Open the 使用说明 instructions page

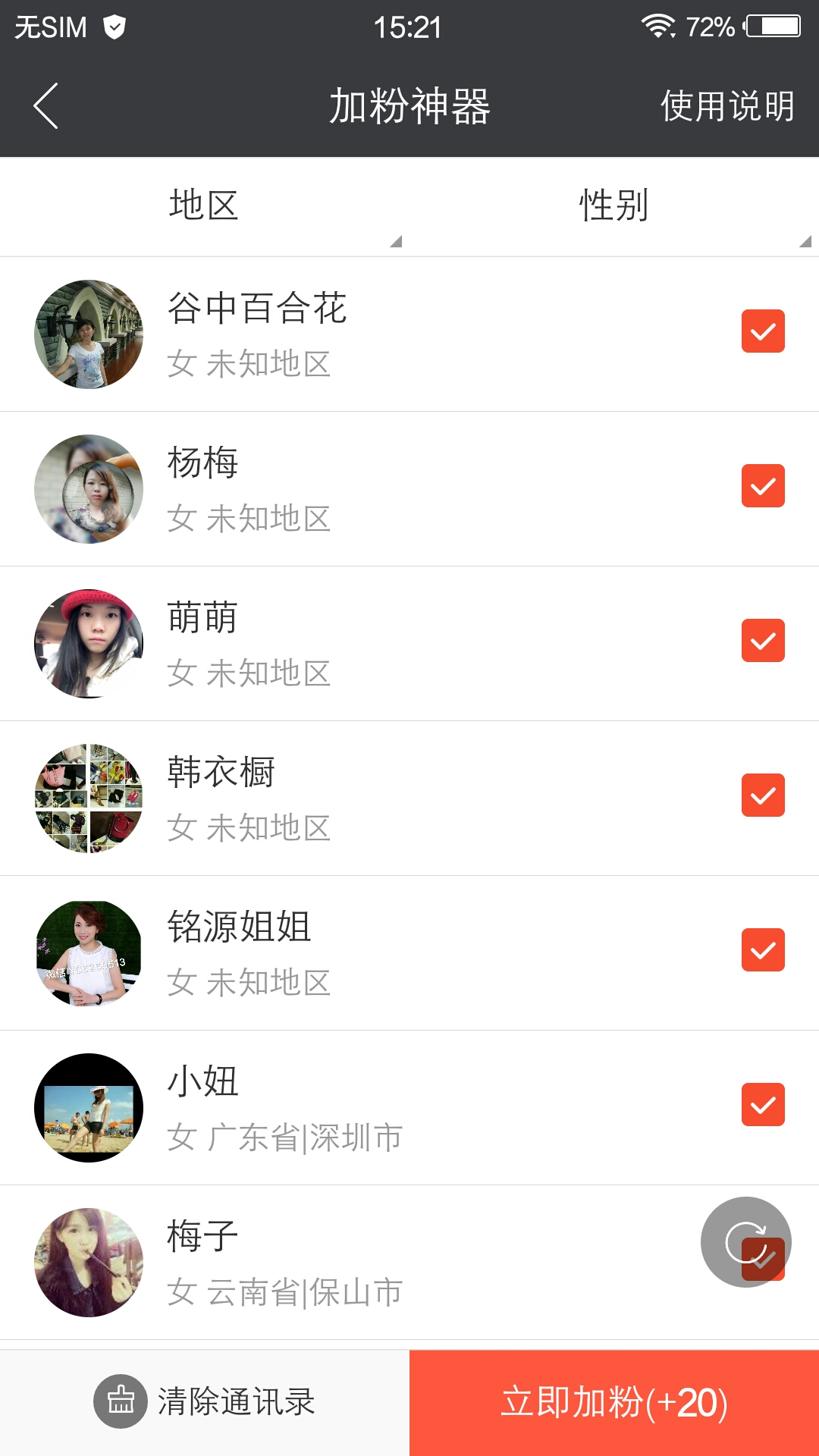click(726, 106)
